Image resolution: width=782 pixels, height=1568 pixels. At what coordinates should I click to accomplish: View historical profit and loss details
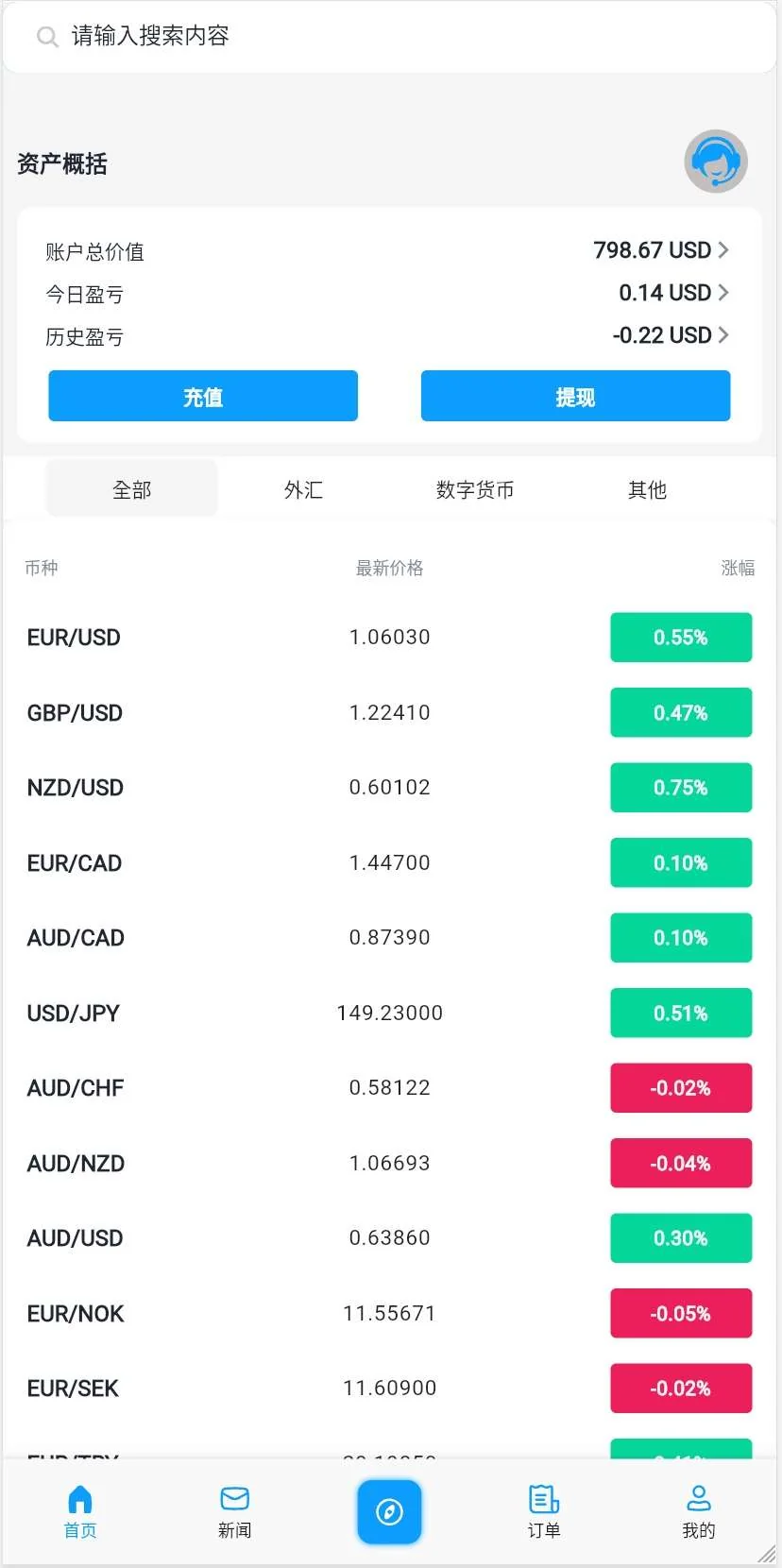(670, 335)
